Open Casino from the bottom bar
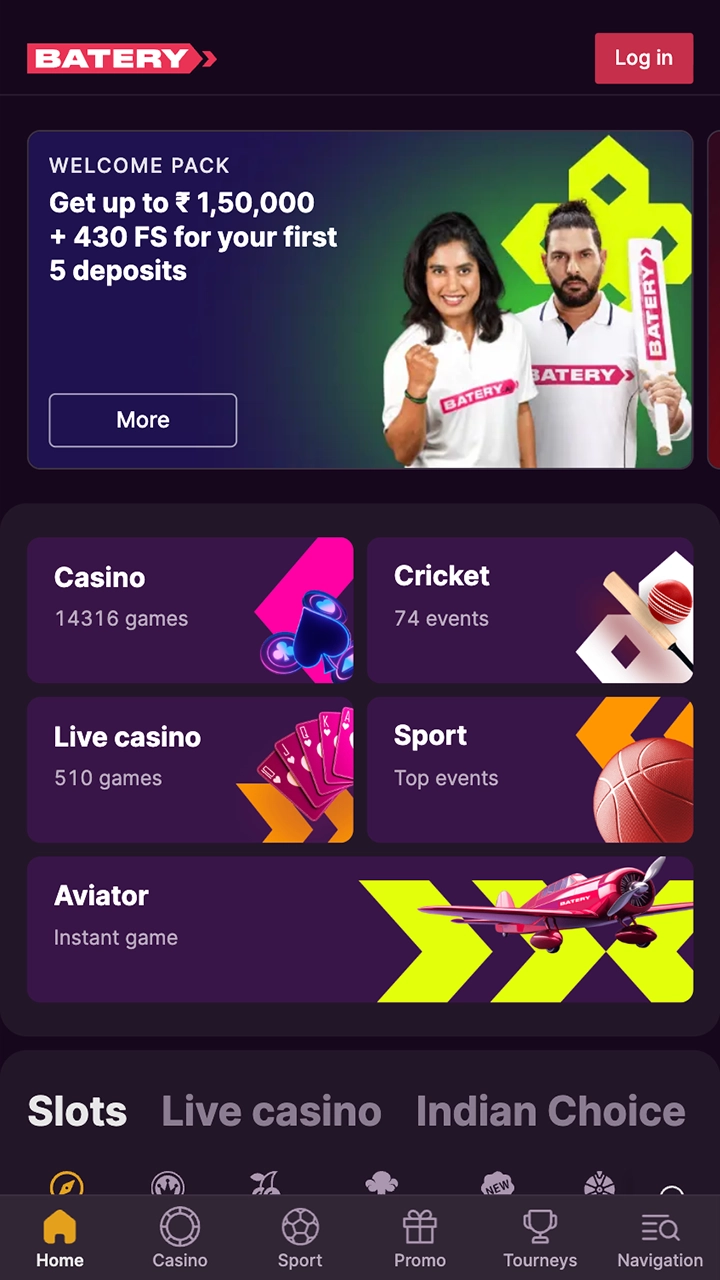The height and width of the screenshot is (1280, 720). [x=180, y=1237]
